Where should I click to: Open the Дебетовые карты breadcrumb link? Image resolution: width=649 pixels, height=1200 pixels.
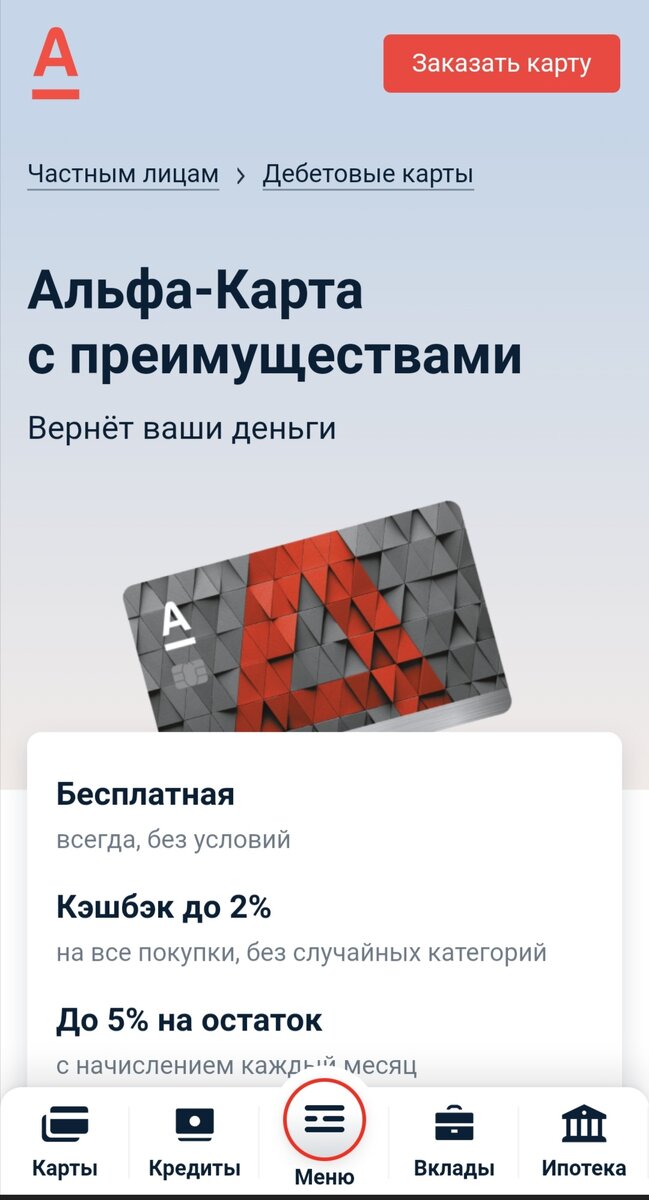click(x=368, y=174)
